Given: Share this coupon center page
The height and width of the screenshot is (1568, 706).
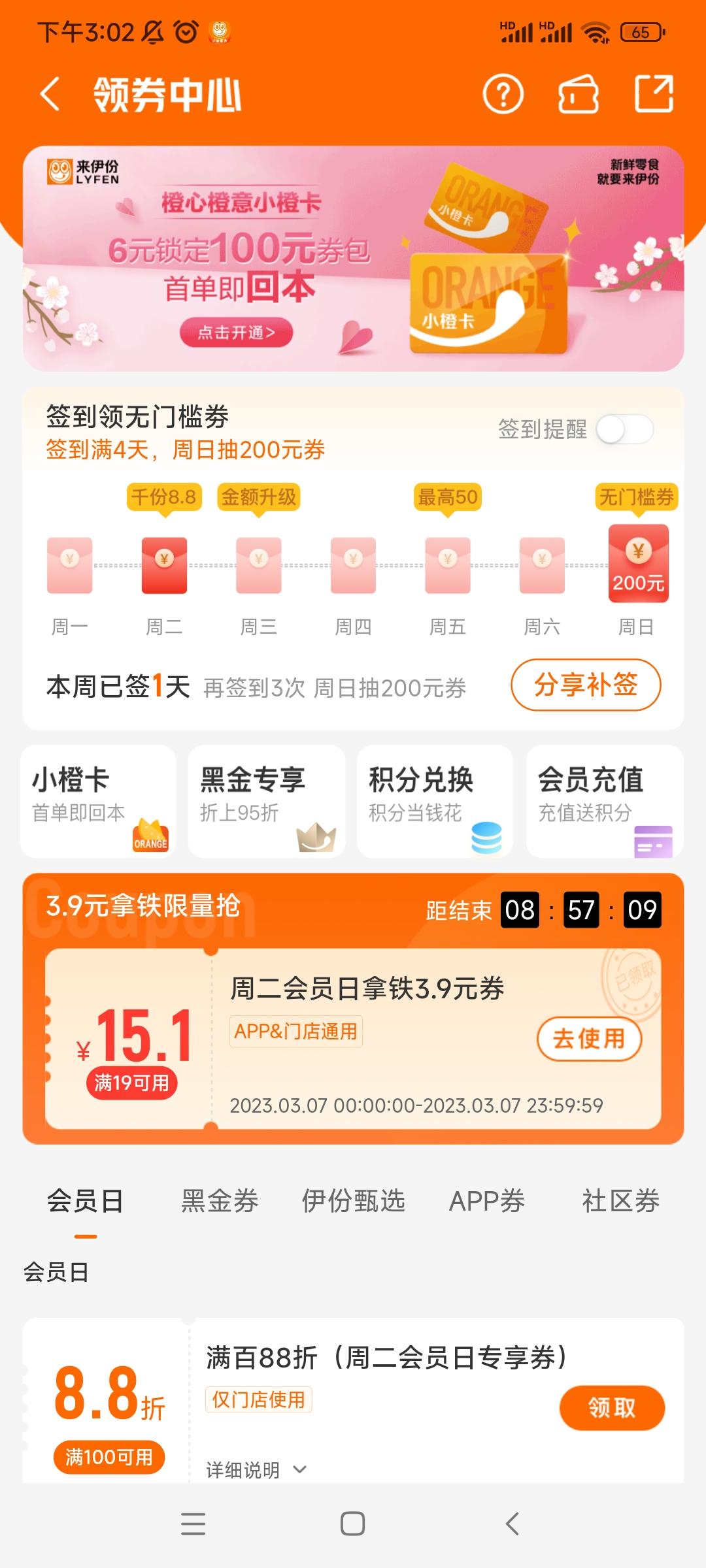Looking at the screenshot, I should click(x=654, y=95).
